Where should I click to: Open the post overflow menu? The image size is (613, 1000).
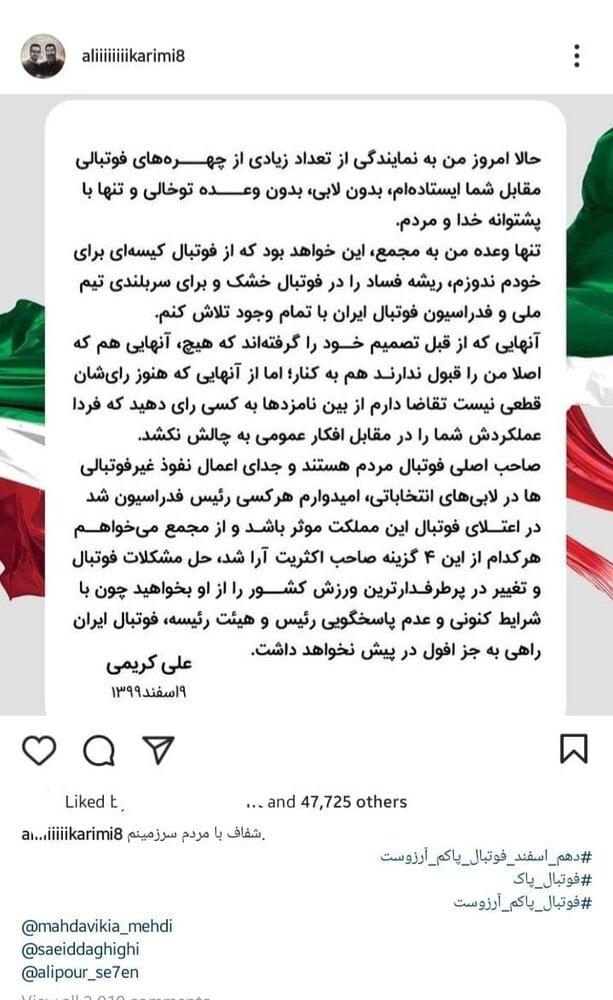pos(576,56)
